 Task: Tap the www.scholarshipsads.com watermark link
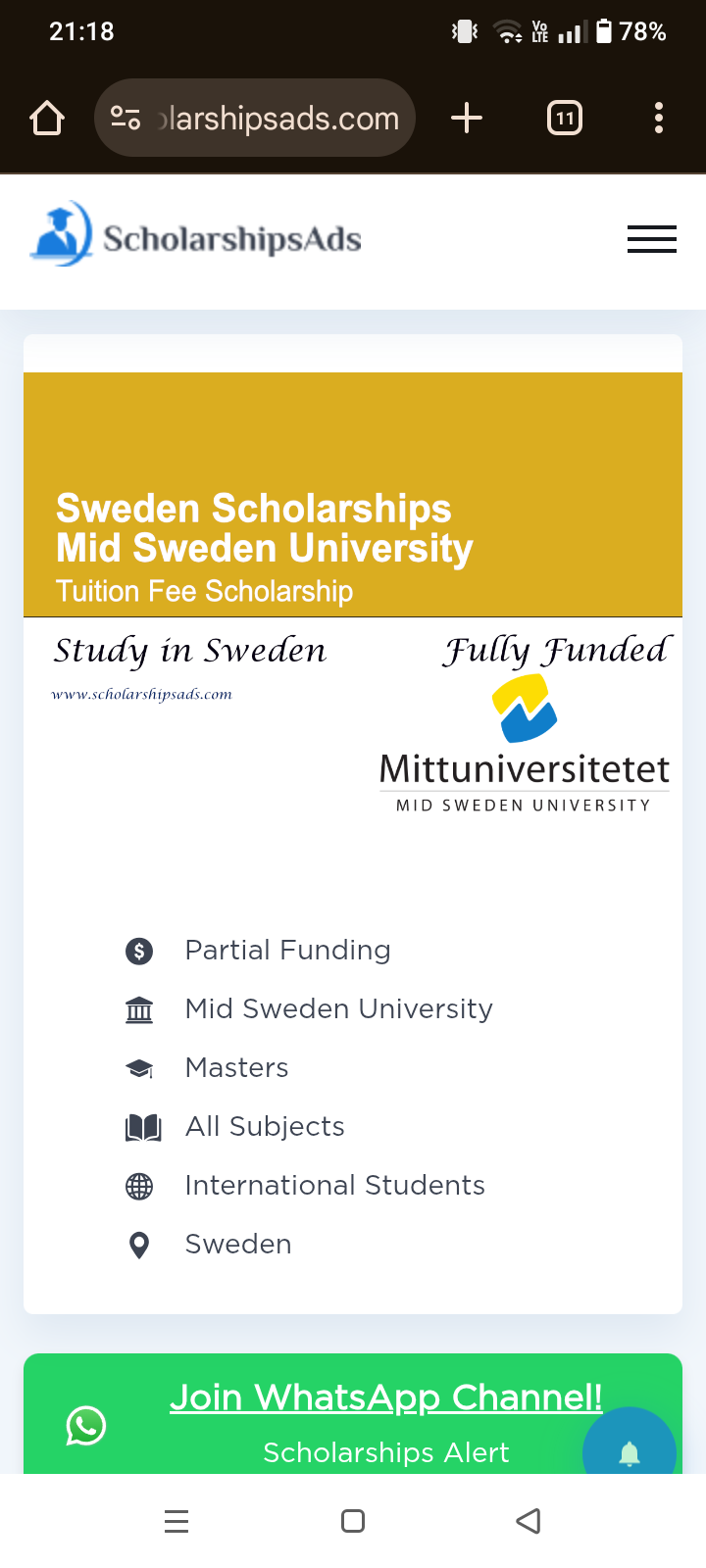pyautogui.click(x=142, y=694)
